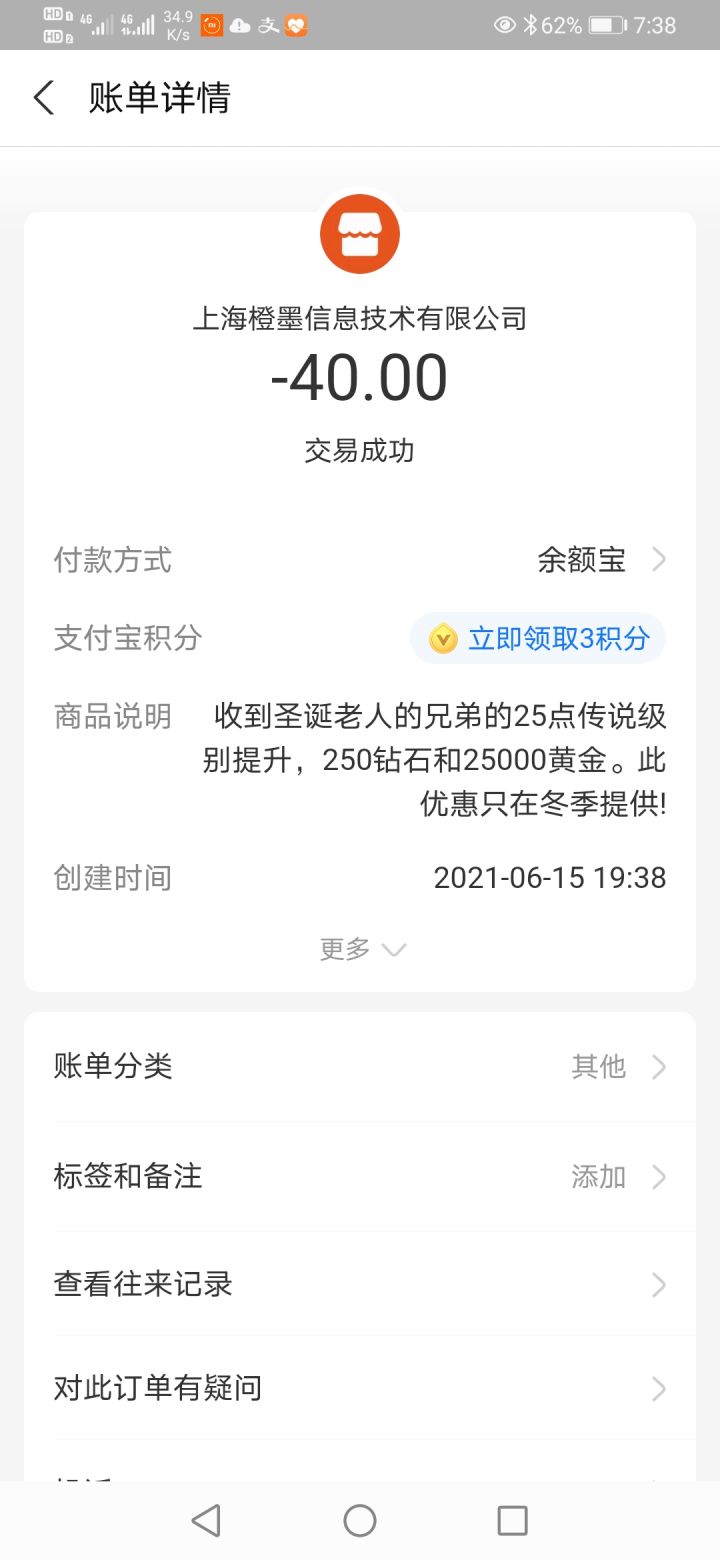The width and height of the screenshot is (720, 1560).
Task: Open the recent apps square button
Action: [512, 1521]
